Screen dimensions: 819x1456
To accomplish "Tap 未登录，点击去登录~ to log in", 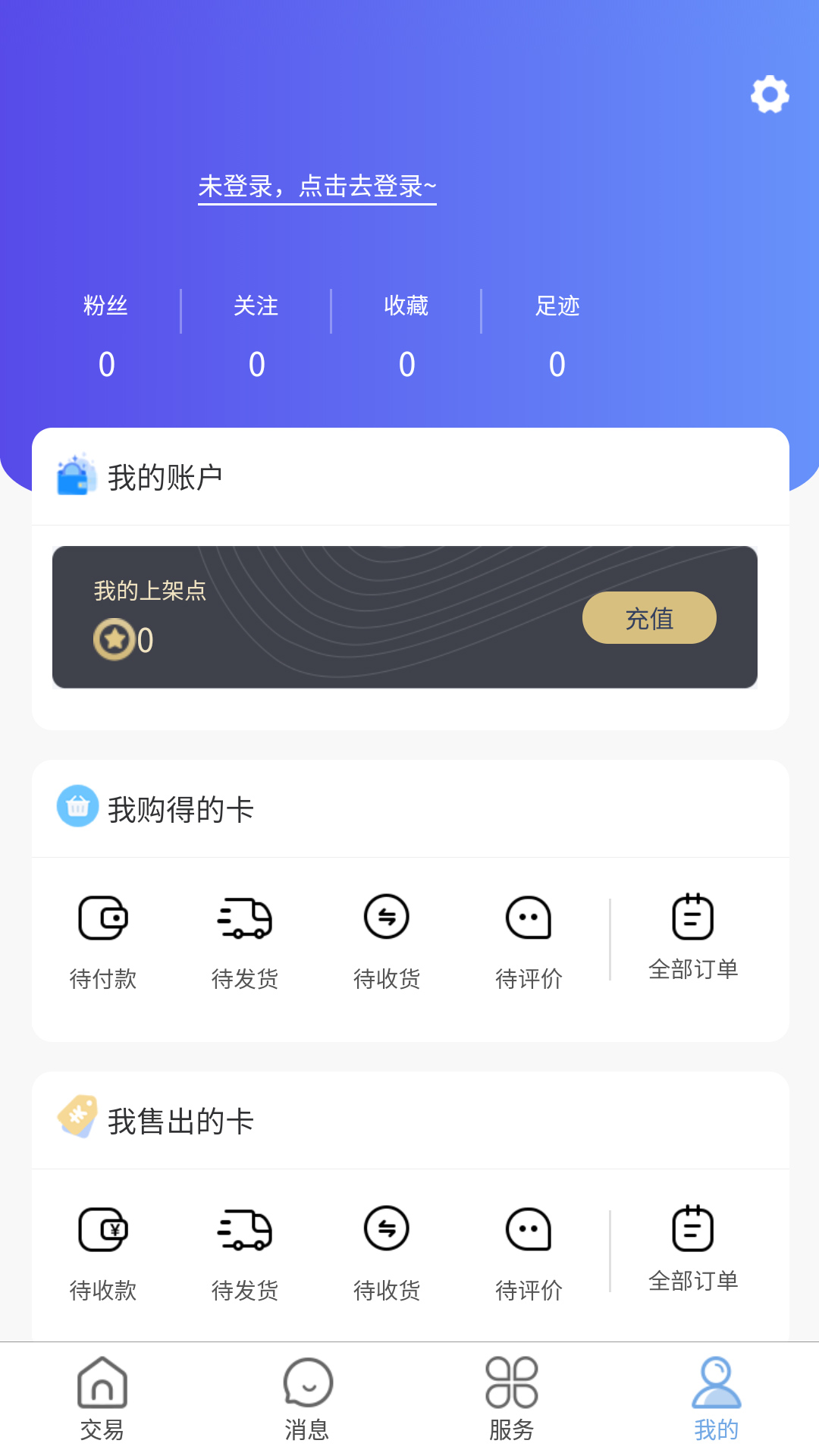I will tap(318, 188).
